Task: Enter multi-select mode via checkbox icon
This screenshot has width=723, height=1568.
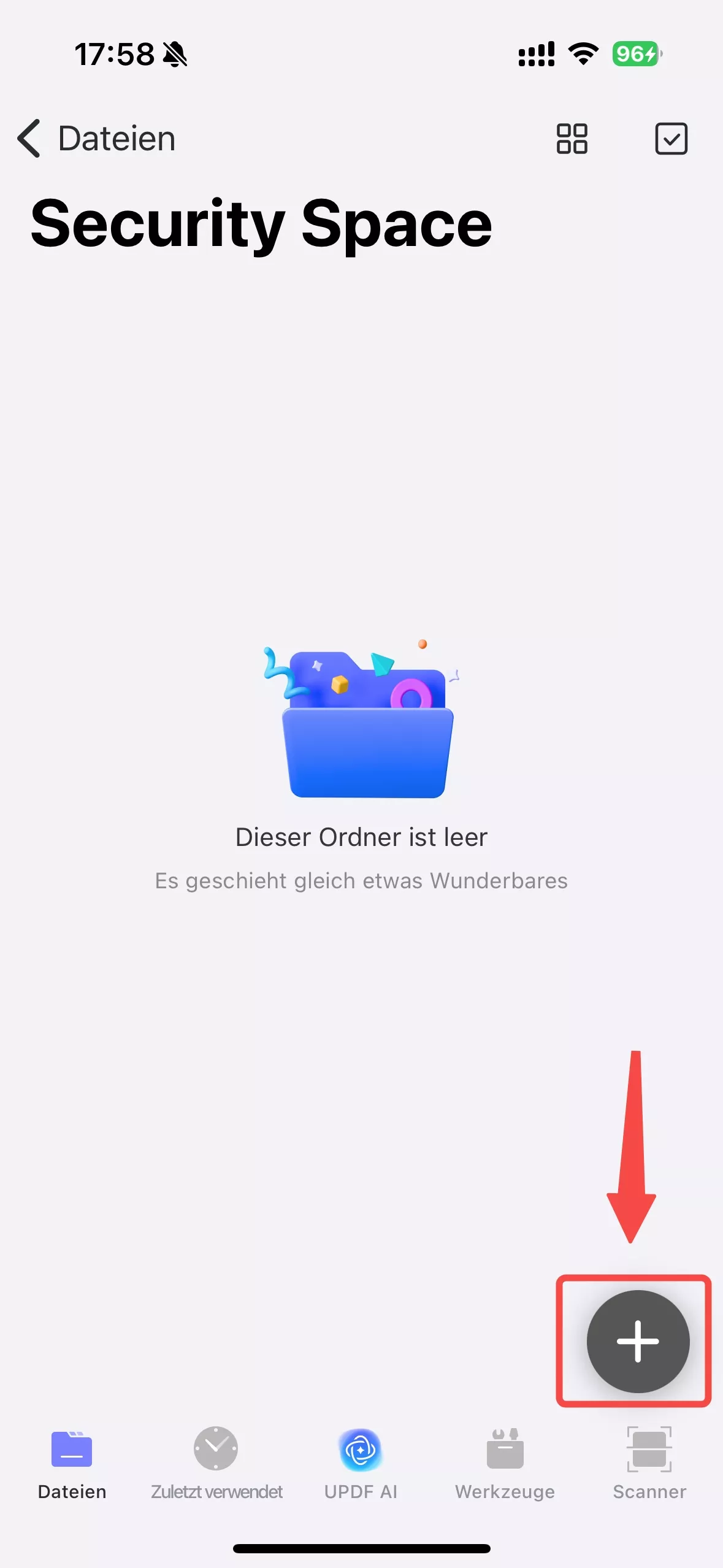Action: (671, 139)
